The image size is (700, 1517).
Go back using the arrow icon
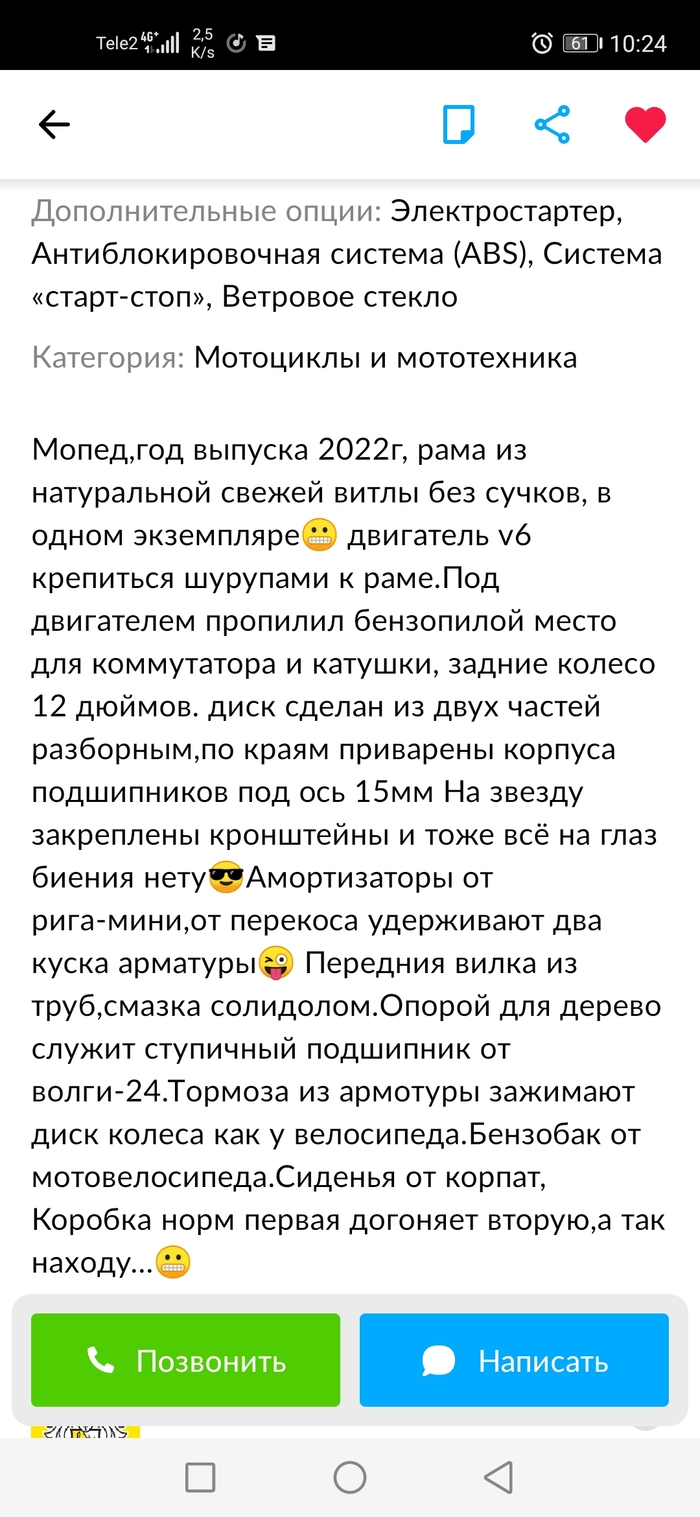(54, 124)
